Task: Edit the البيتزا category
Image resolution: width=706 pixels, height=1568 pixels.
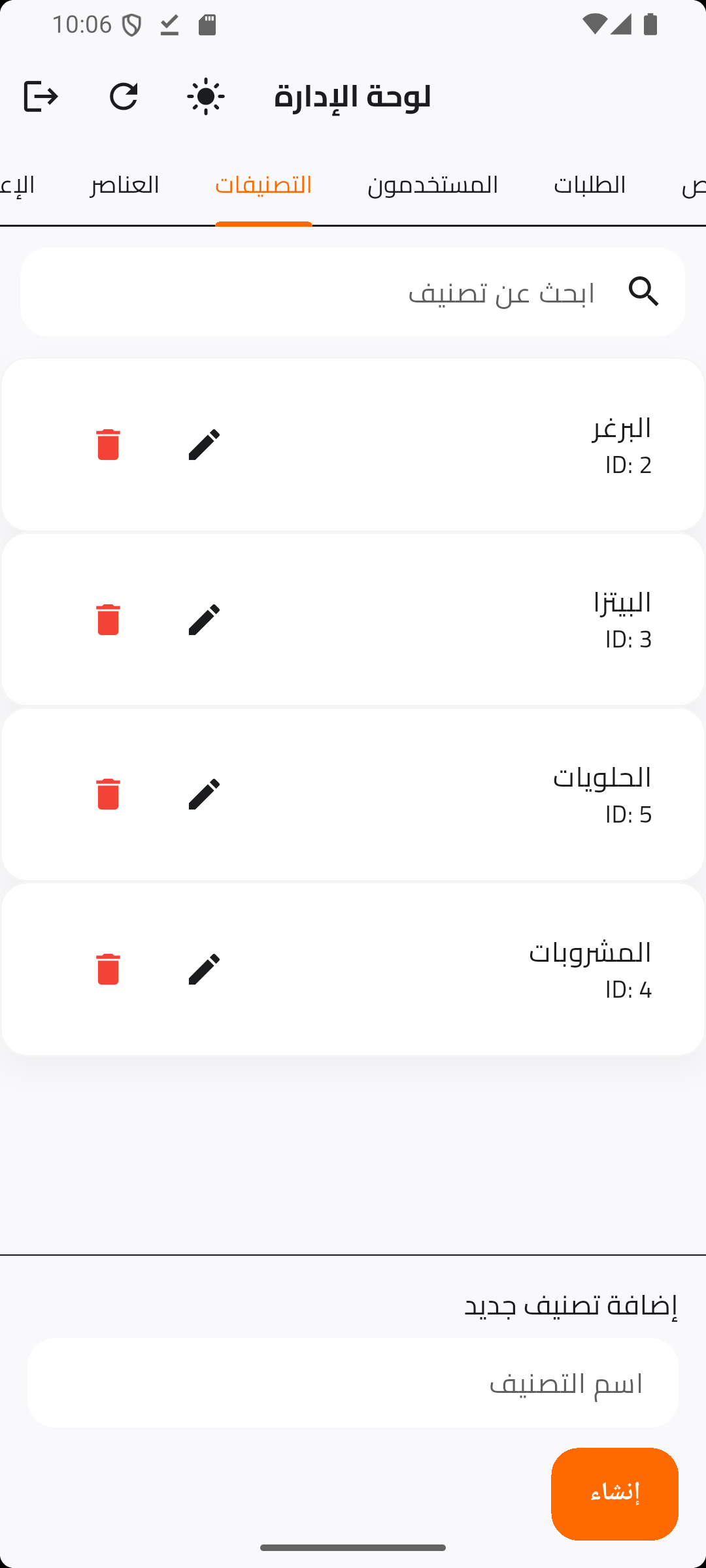Action: click(204, 619)
